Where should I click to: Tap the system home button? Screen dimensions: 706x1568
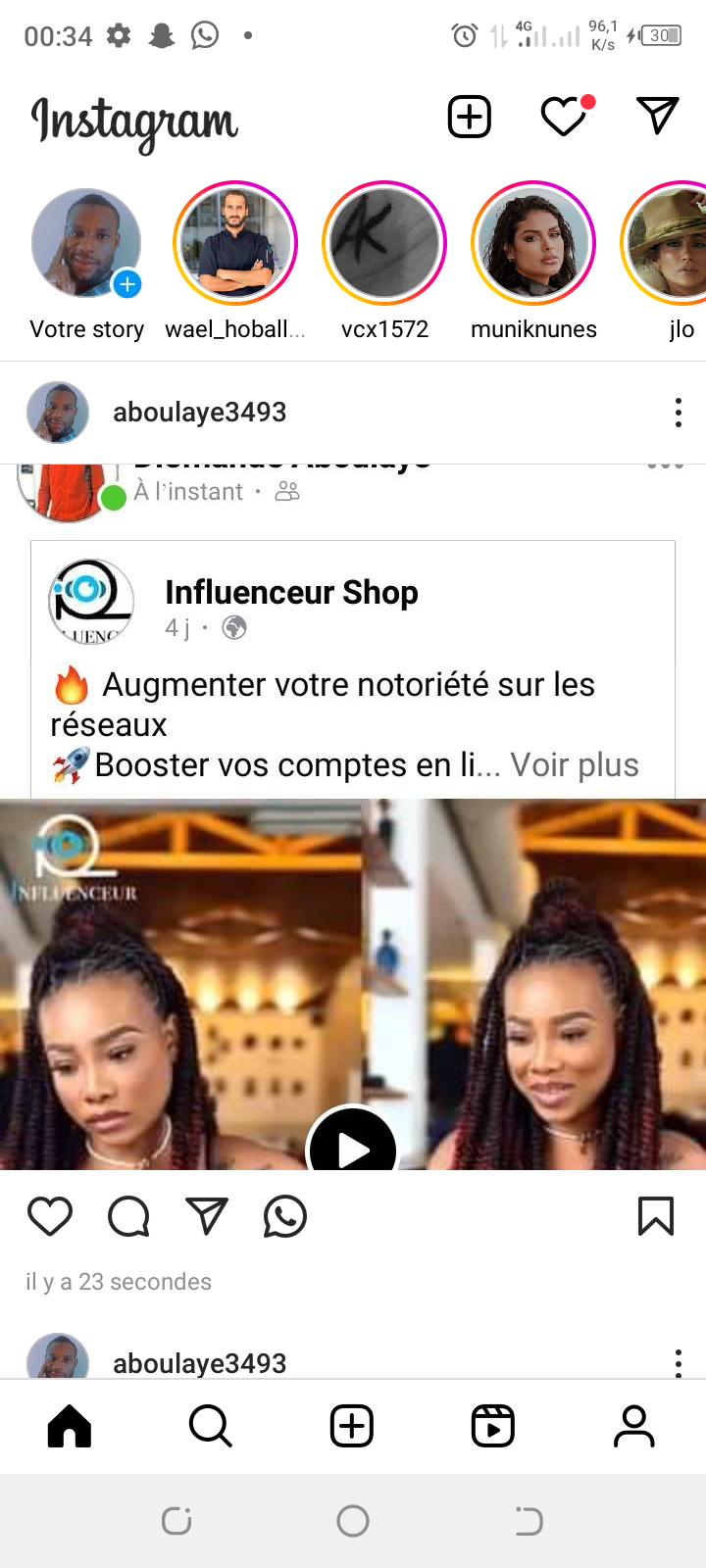(x=353, y=1521)
